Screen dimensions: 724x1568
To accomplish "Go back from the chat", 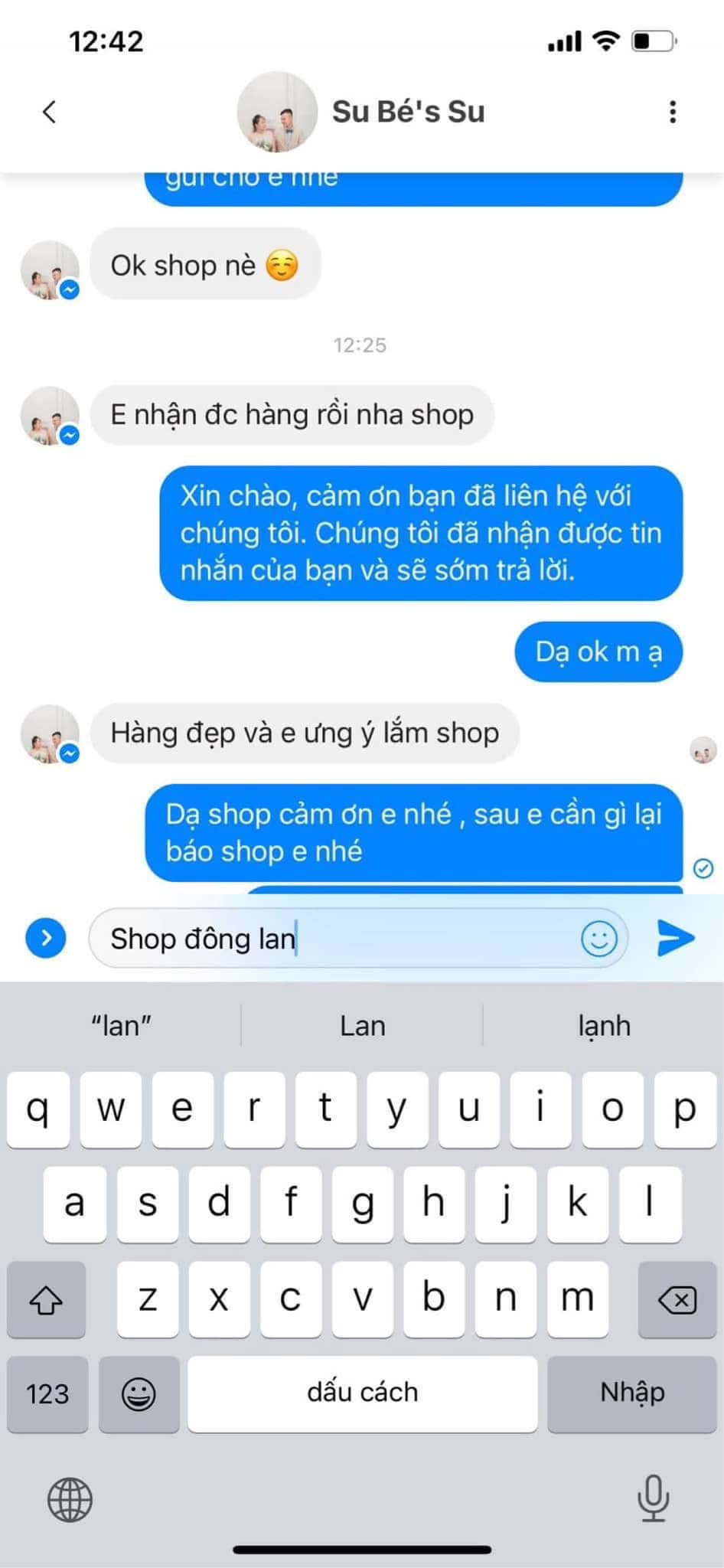I will click(x=49, y=112).
